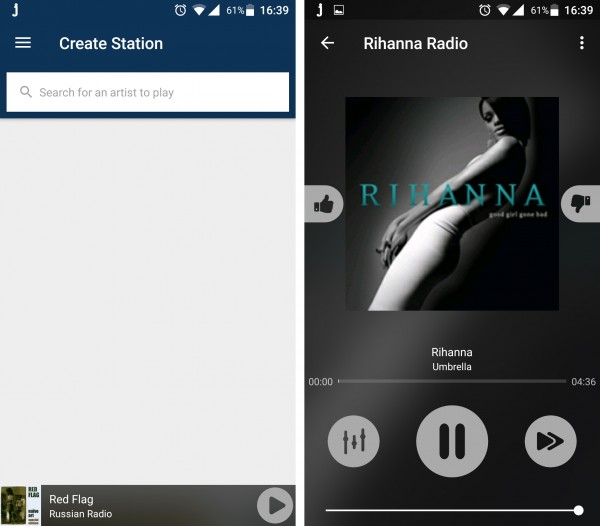Play Red Flag from the mini player
This screenshot has width=600, height=526.
(x=274, y=505)
